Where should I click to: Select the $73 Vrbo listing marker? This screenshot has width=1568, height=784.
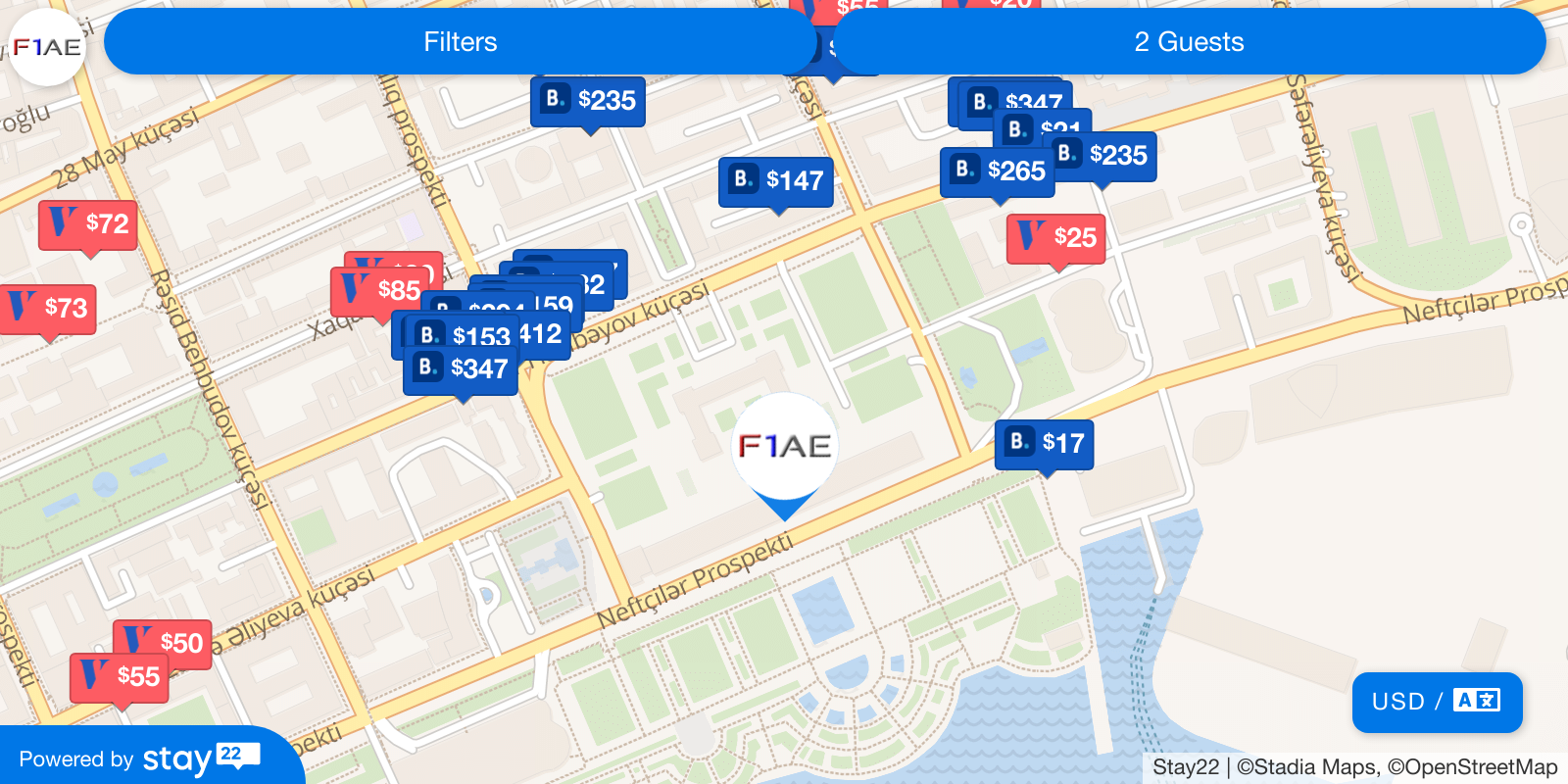pyautogui.click(x=48, y=309)
